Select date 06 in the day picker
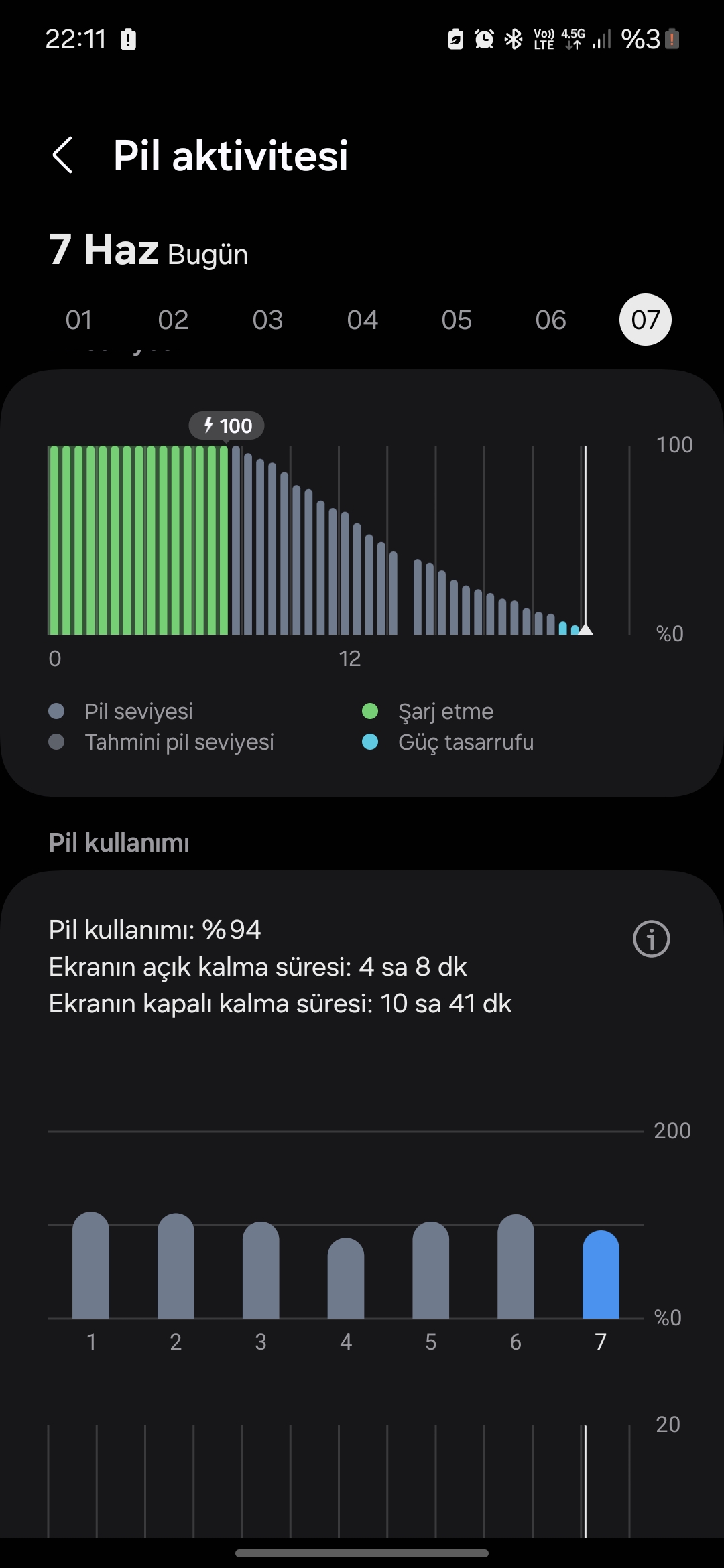This screenshot has width=724, height=1568. [x=551, y=320]
